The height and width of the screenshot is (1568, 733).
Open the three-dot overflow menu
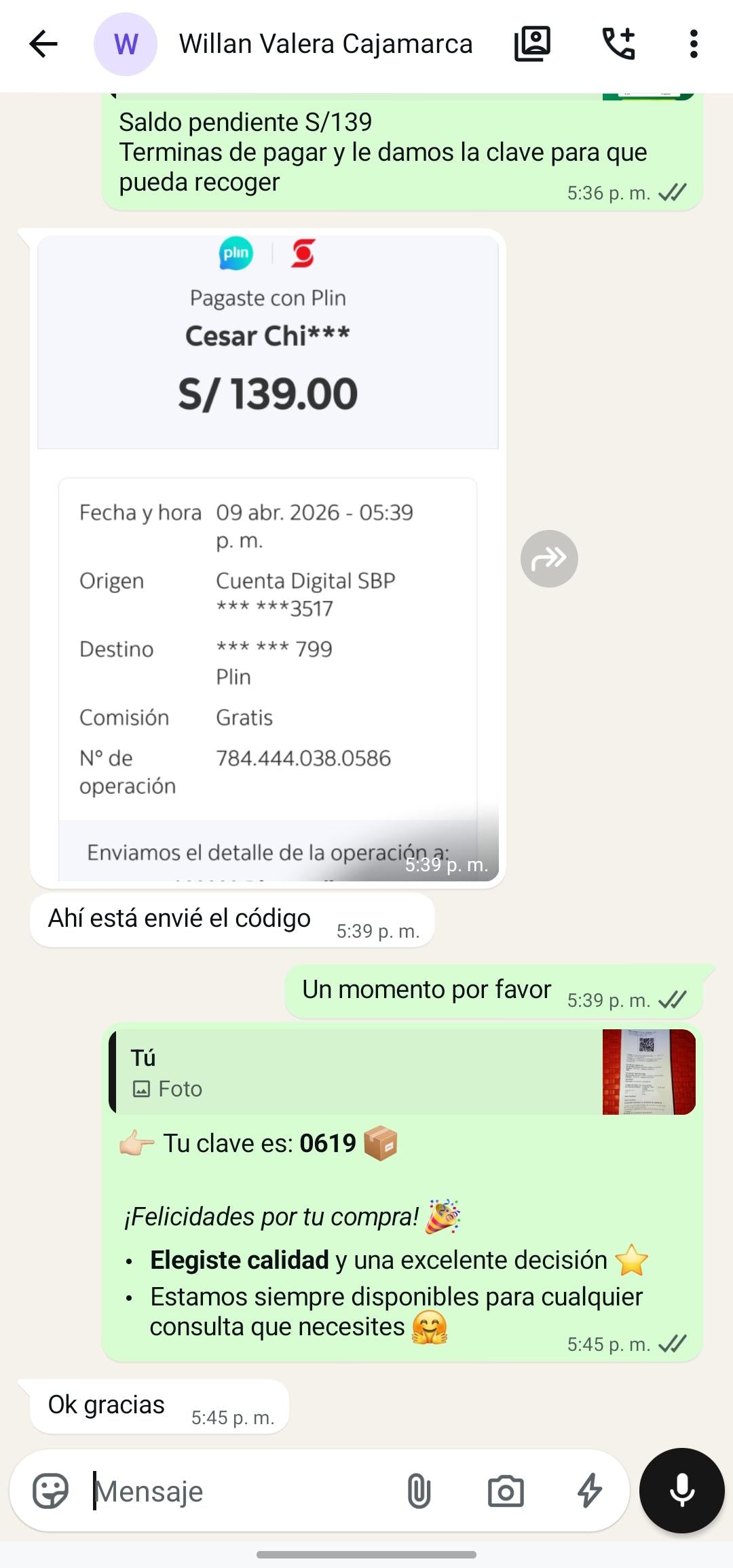[x=693, y=45]
